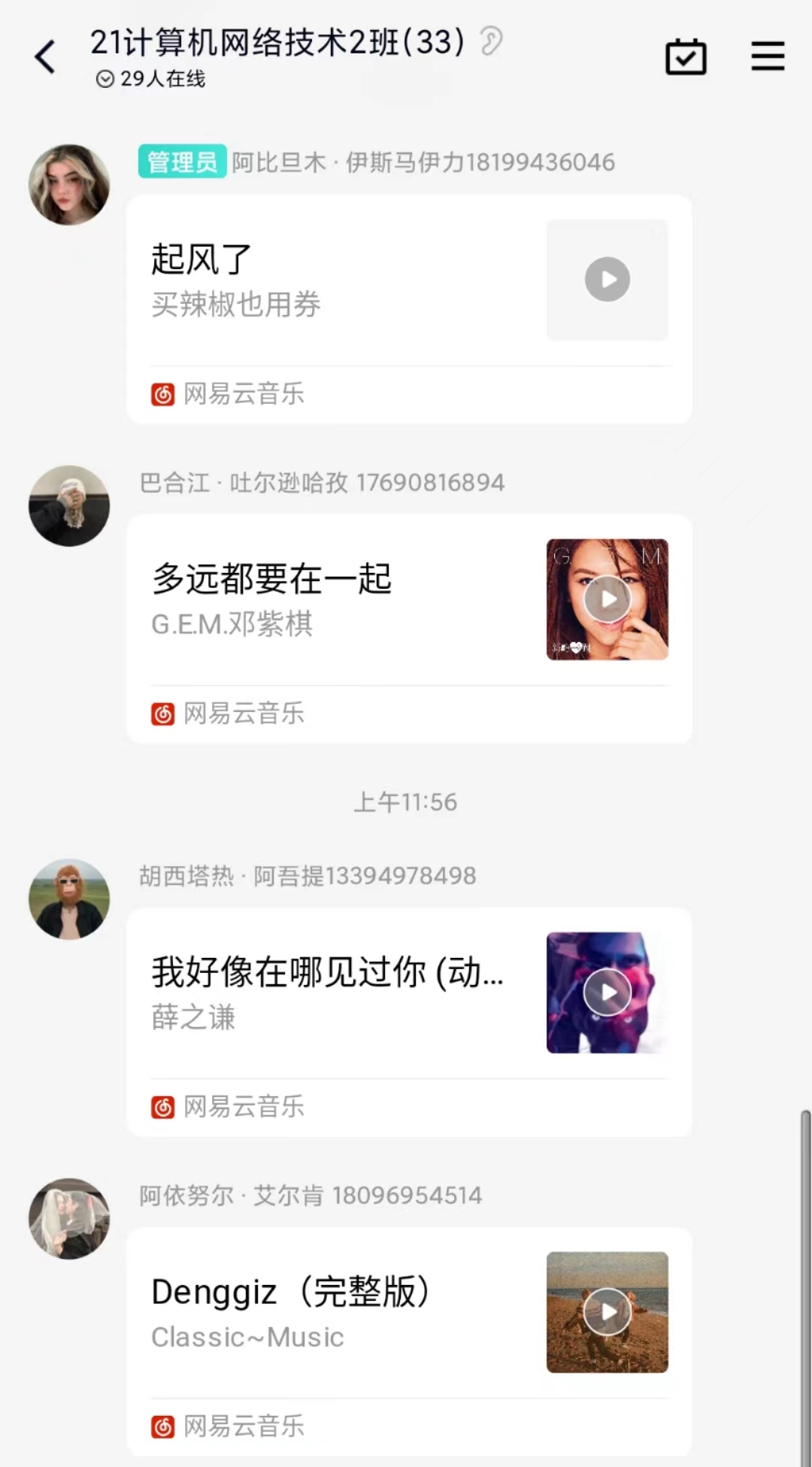Open the group menu with three lines
Image resolution: width=812 pixels, height=1467 pixels.
pyautogui.click(x=768, y=57)
